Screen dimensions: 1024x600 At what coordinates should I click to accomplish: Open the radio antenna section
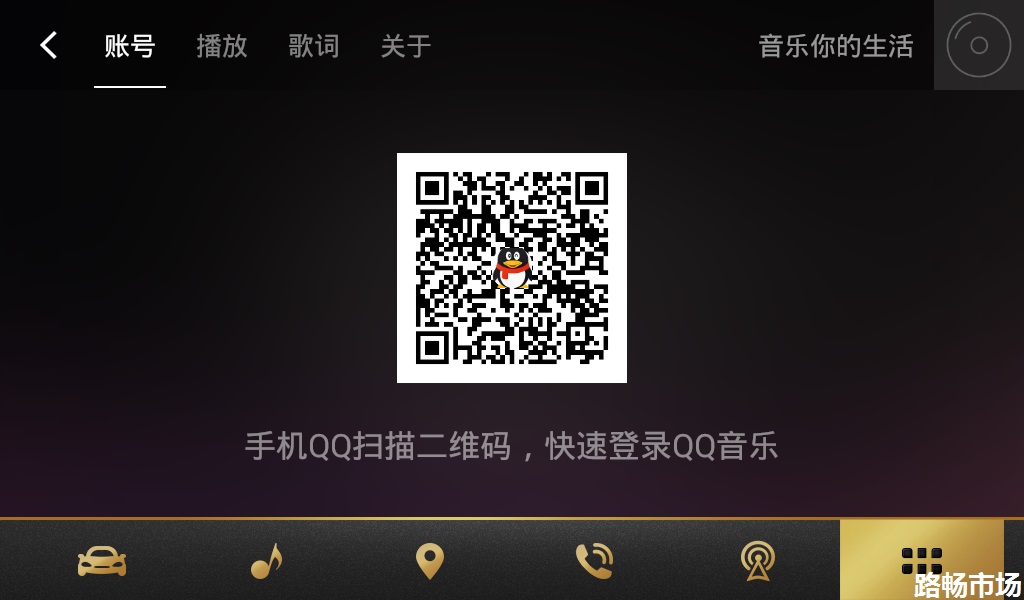tap(757, 561)
